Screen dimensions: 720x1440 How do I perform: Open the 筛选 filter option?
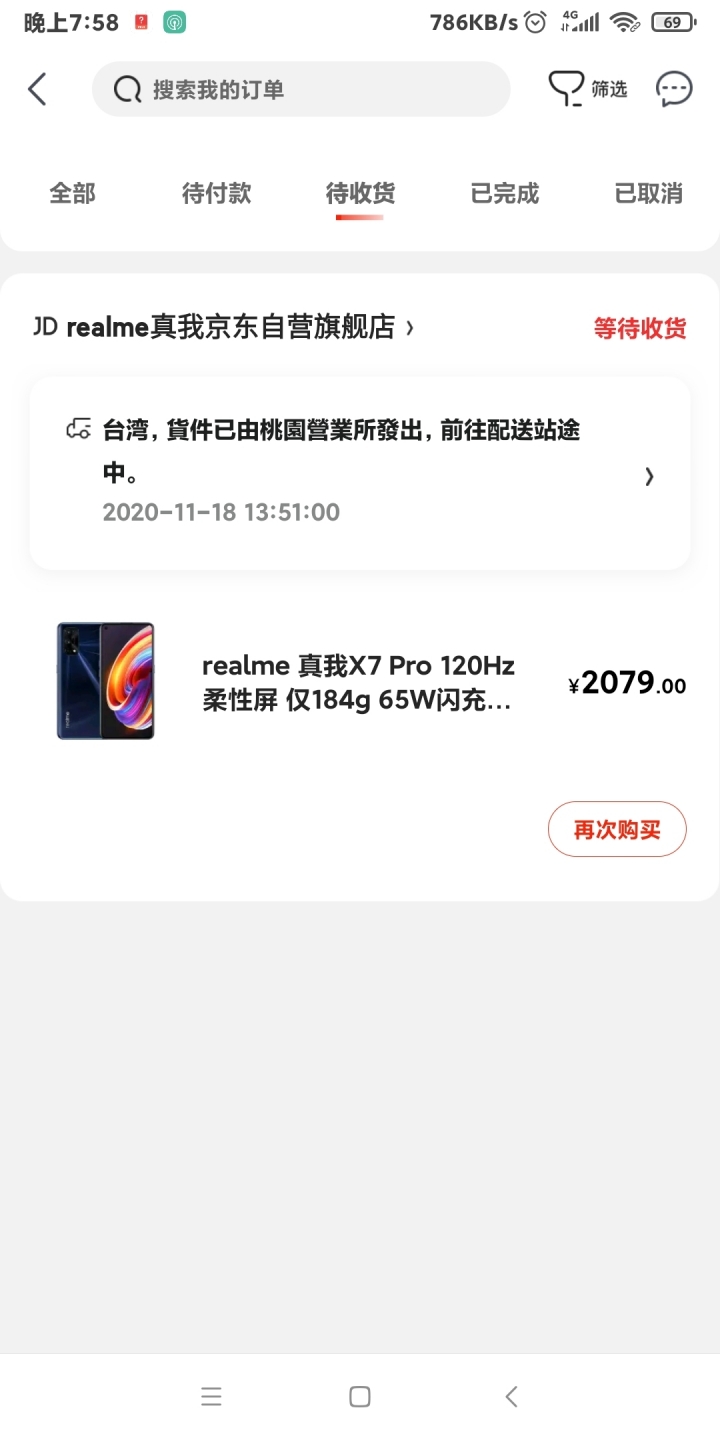588,89
